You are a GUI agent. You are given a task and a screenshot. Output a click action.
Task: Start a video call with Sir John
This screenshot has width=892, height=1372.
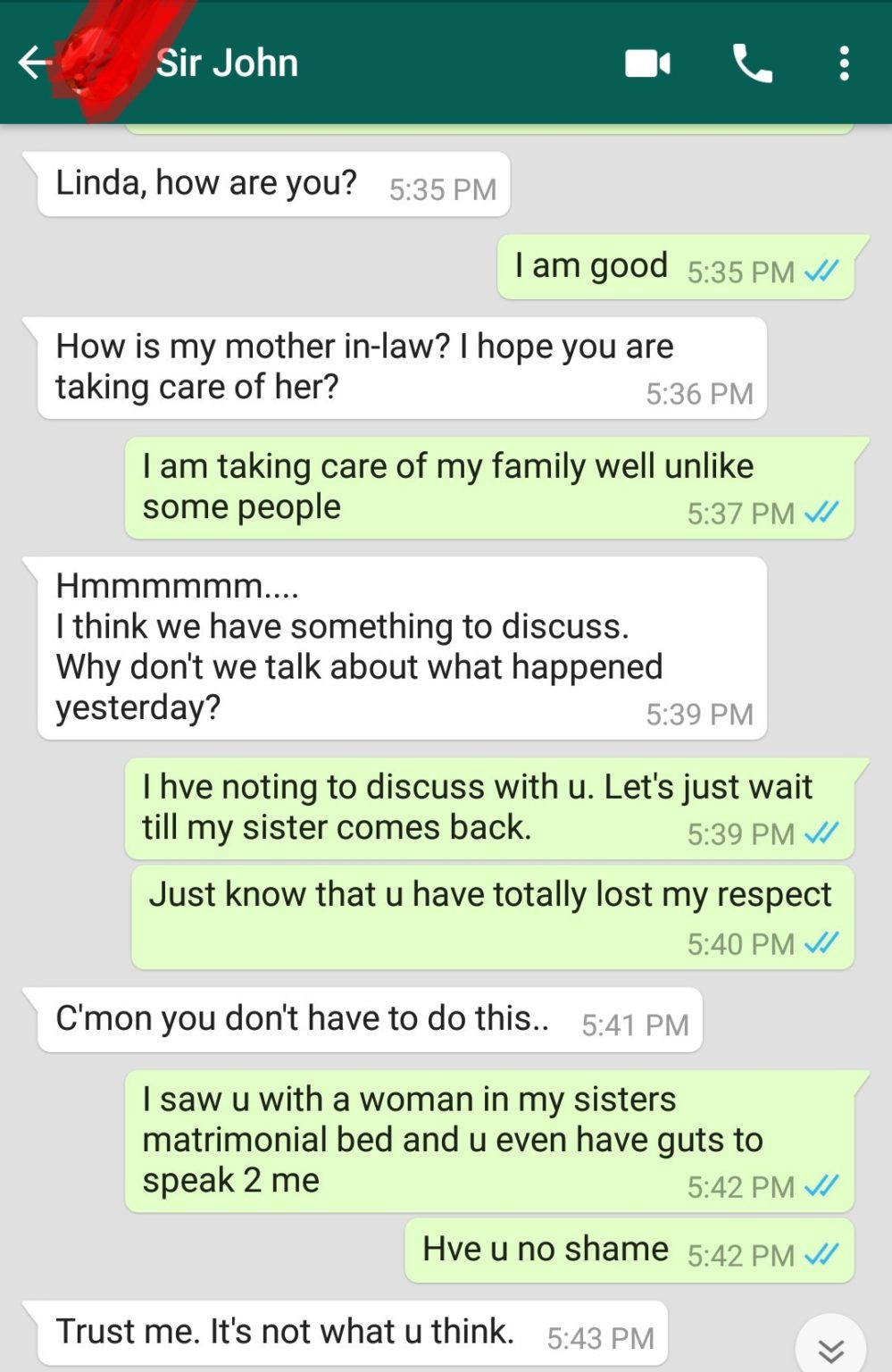coord(647,63)
